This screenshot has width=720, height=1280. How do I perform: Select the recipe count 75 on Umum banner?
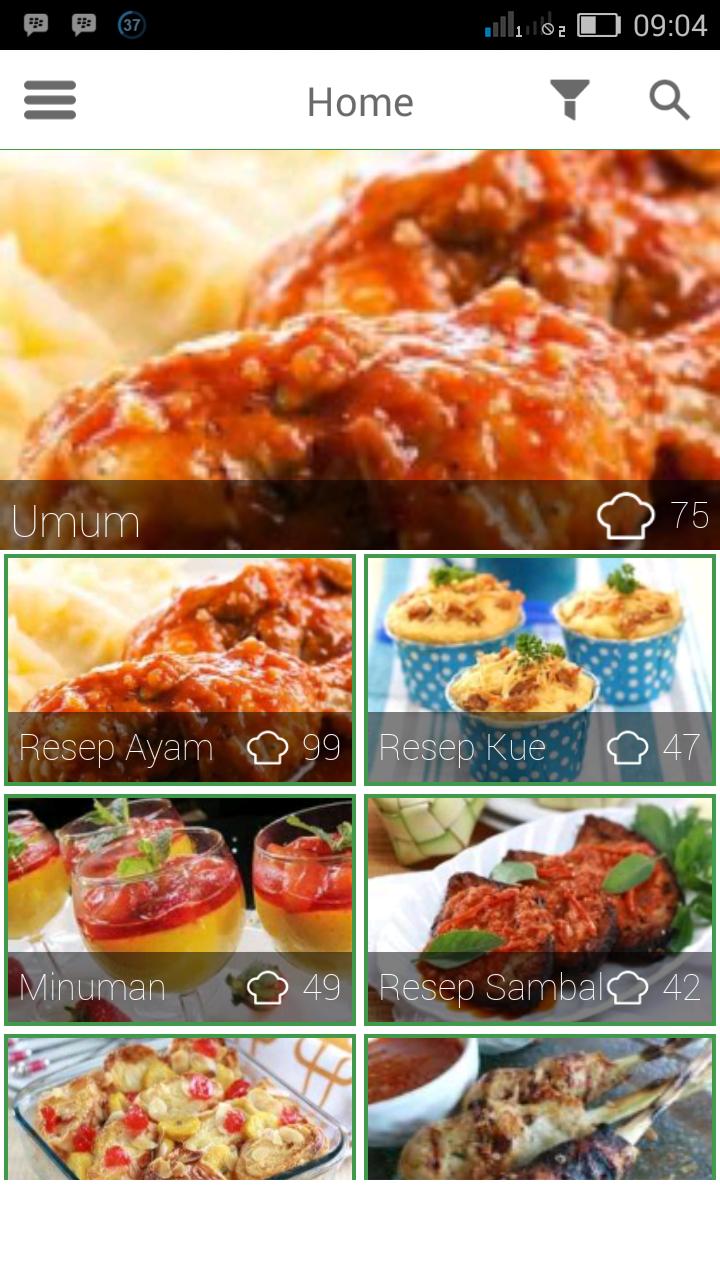coord(690,518)
